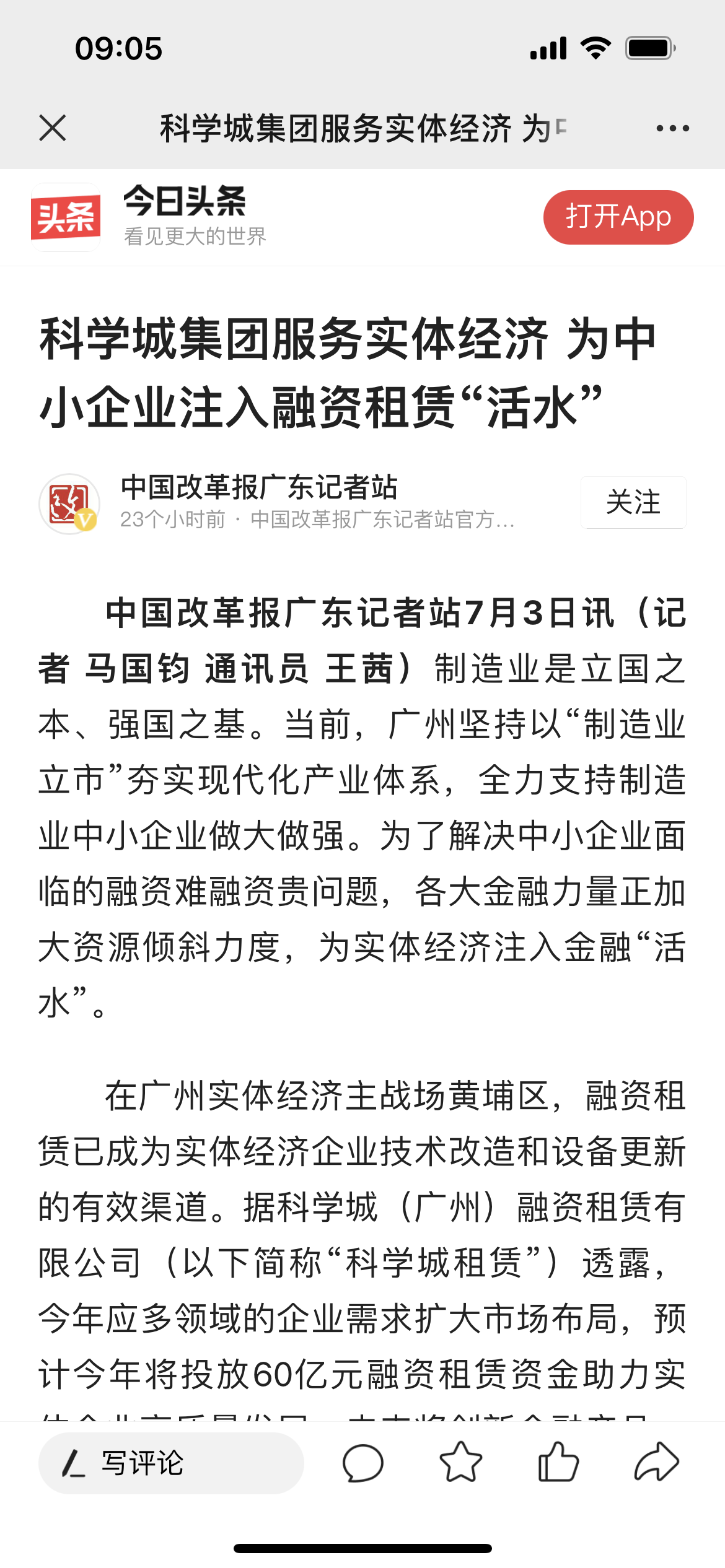Tap the 写评论 comment field

(x=171, y=1463)
